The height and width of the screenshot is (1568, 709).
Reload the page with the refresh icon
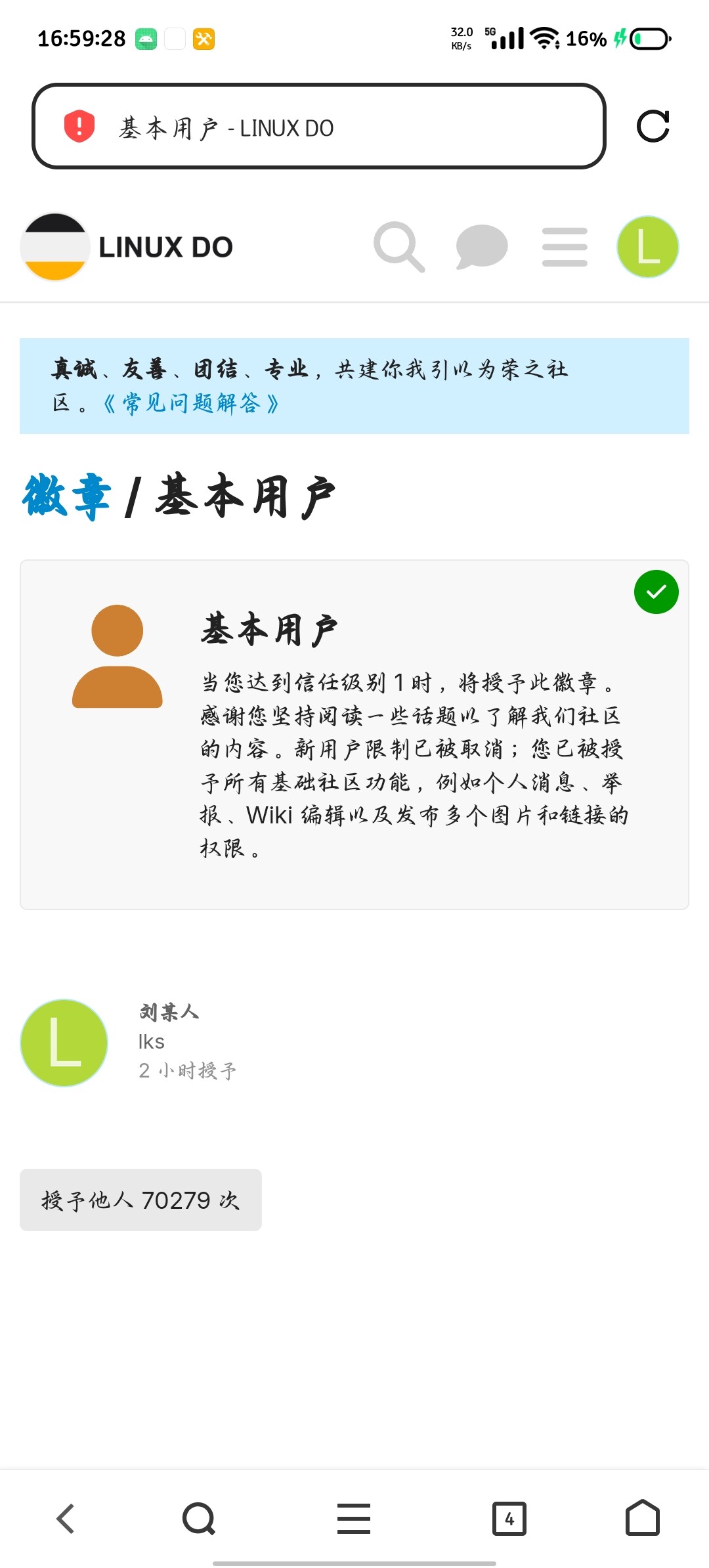[653, 126]
